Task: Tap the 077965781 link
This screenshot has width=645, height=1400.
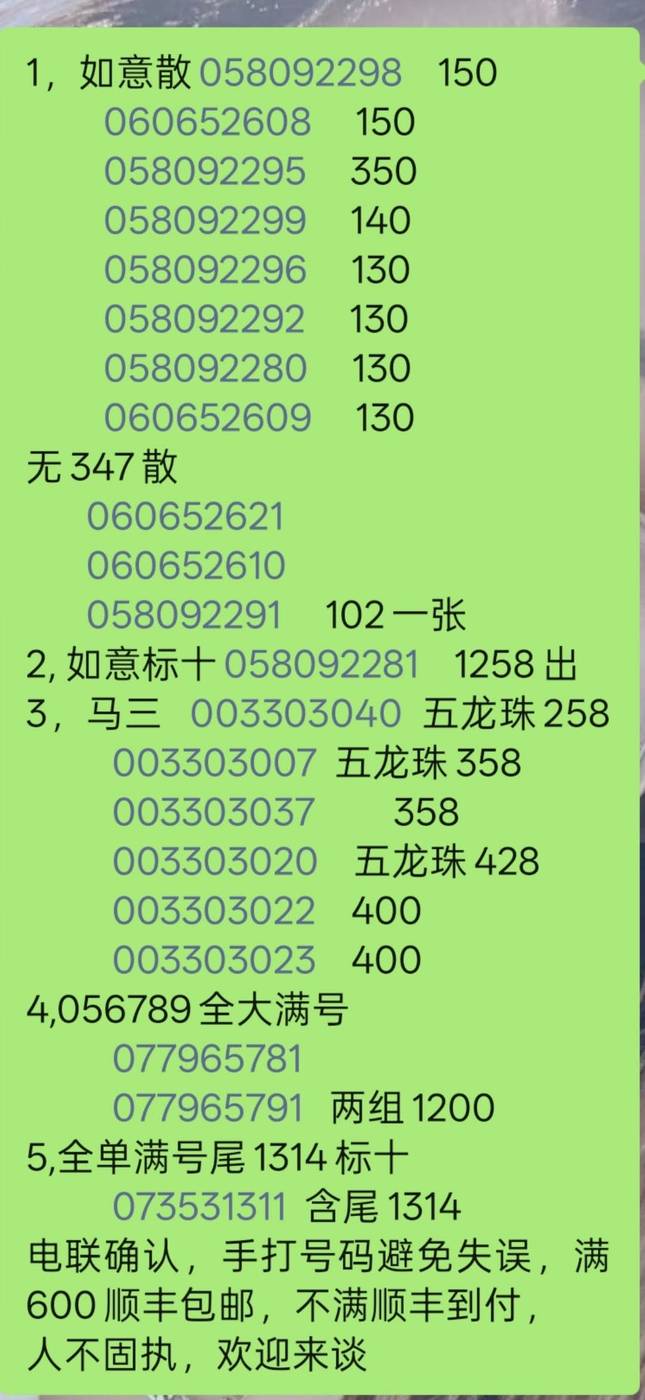Action: point(207,1058)
